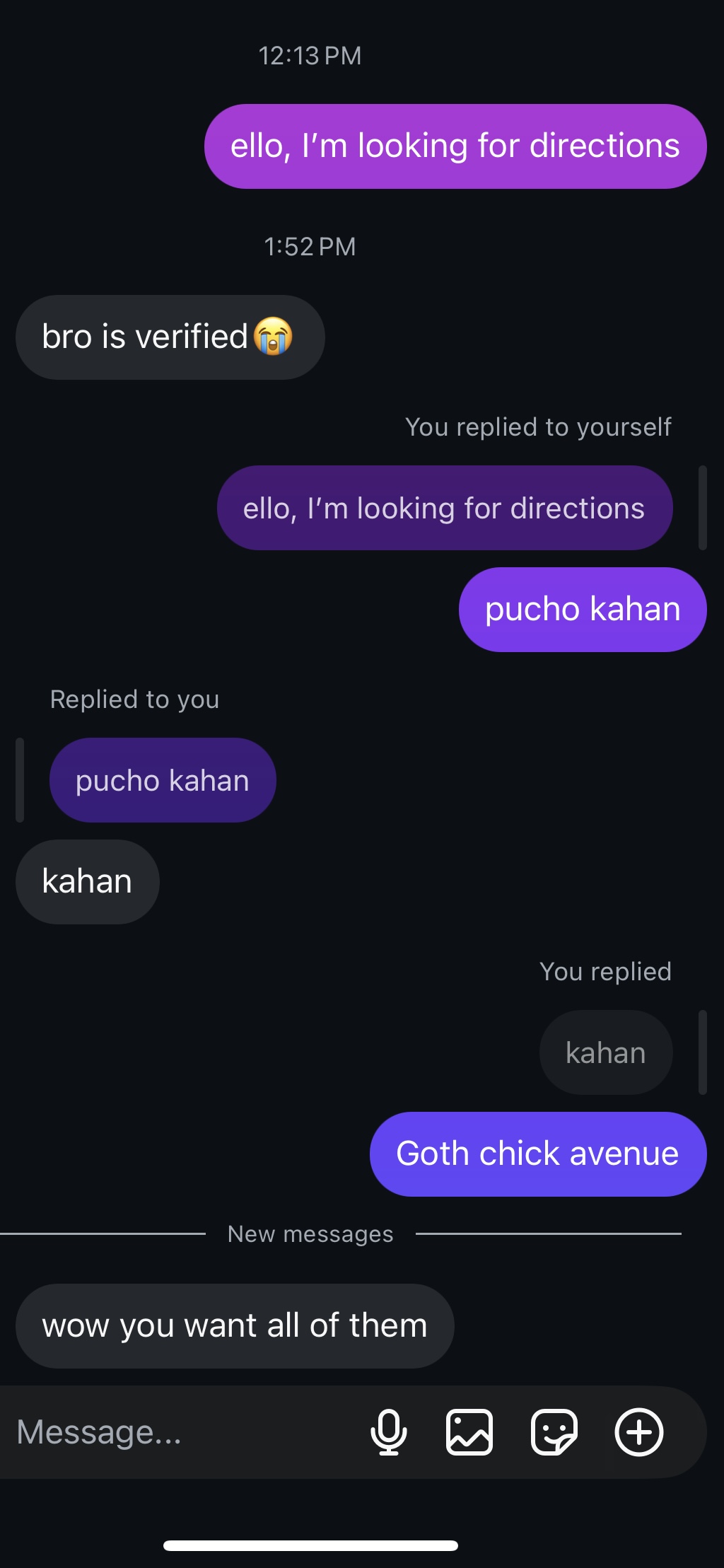Jump to the quoted 'pucho kahan' reply
The image size is (724, 1568).
point(163,781)
